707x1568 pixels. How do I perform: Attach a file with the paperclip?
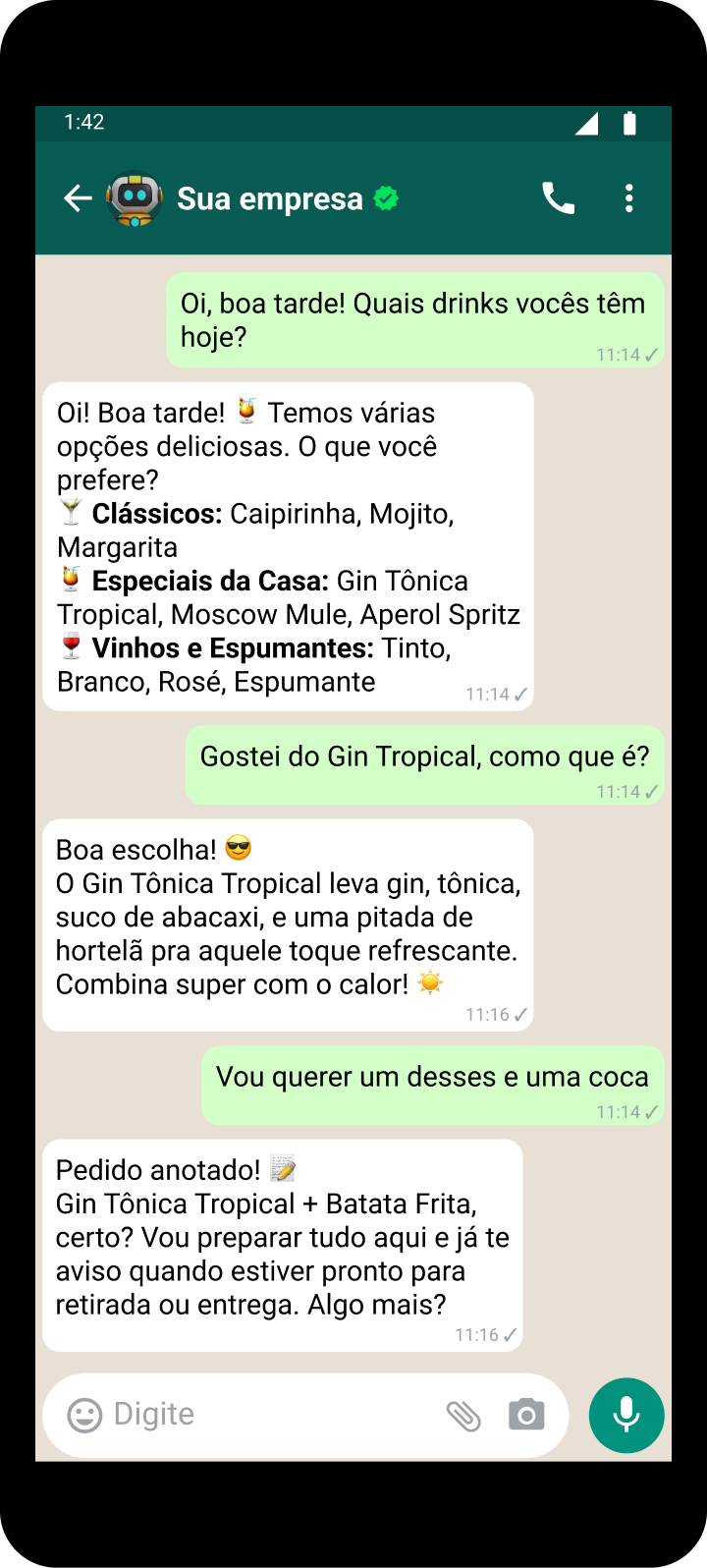[x=463, y=1416]
